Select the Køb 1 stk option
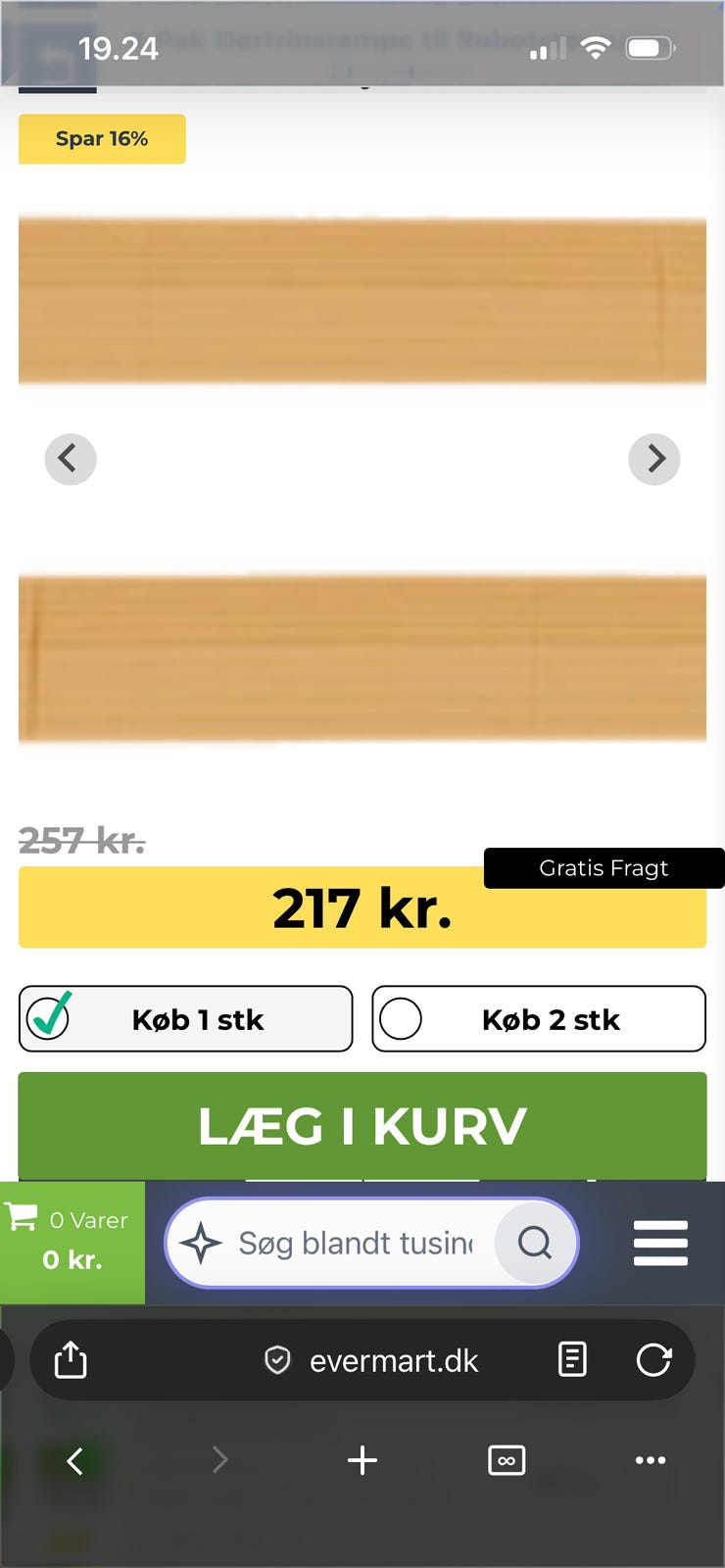This screenshot has height=1568, width=725. [185, 1019]
